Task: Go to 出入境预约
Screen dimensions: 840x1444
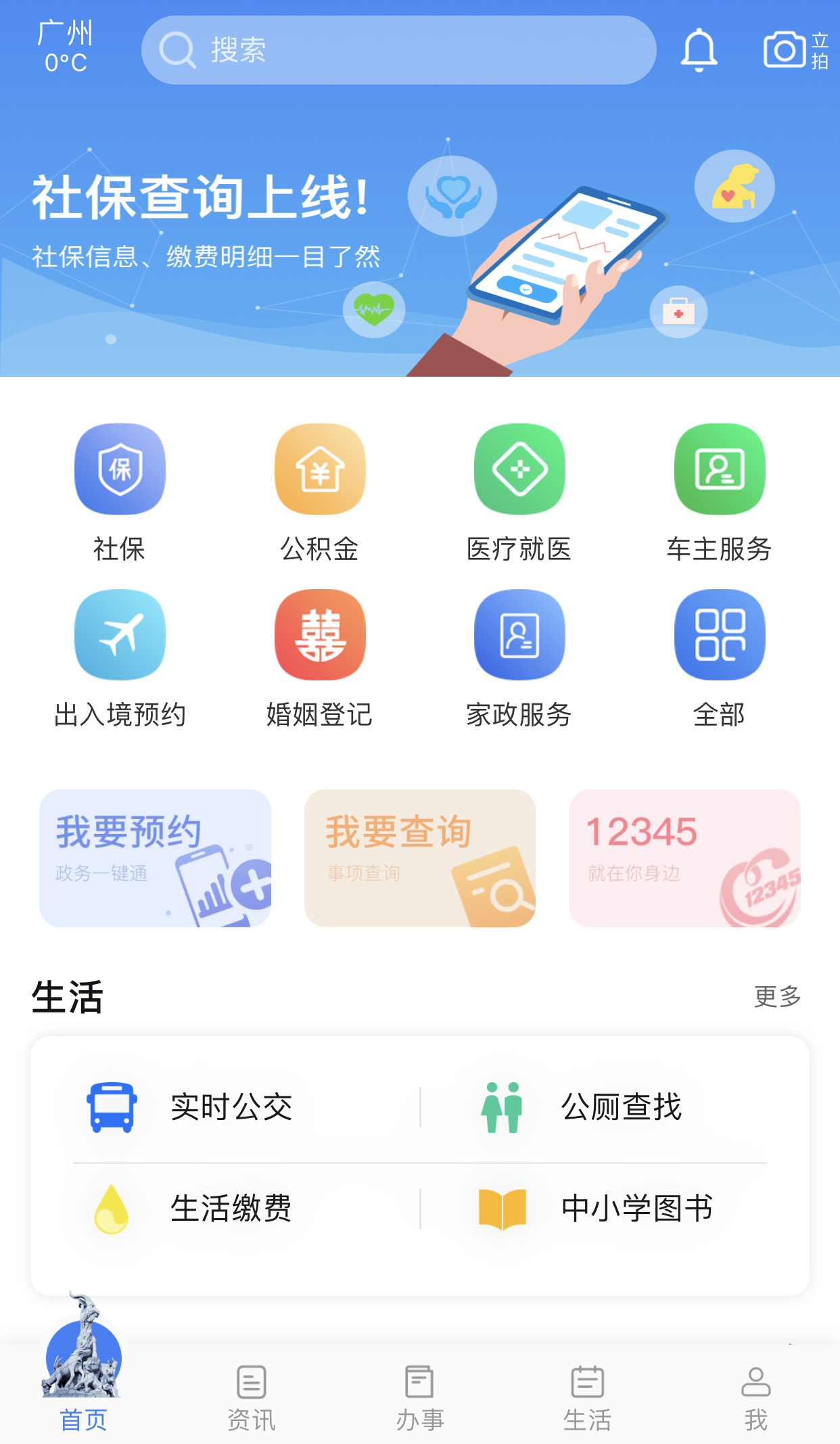Action: coord(120,658)
